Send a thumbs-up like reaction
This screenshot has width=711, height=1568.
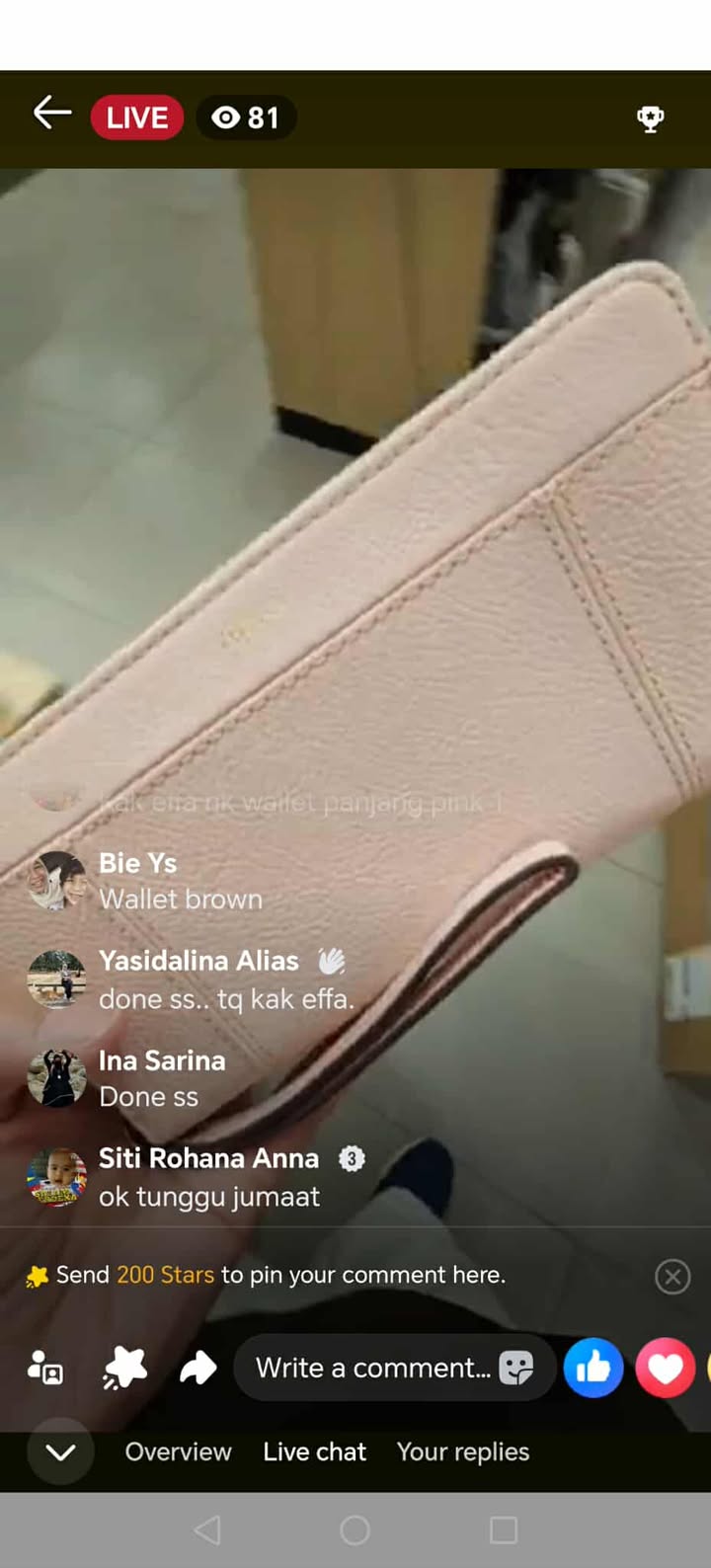(592, 1368)
